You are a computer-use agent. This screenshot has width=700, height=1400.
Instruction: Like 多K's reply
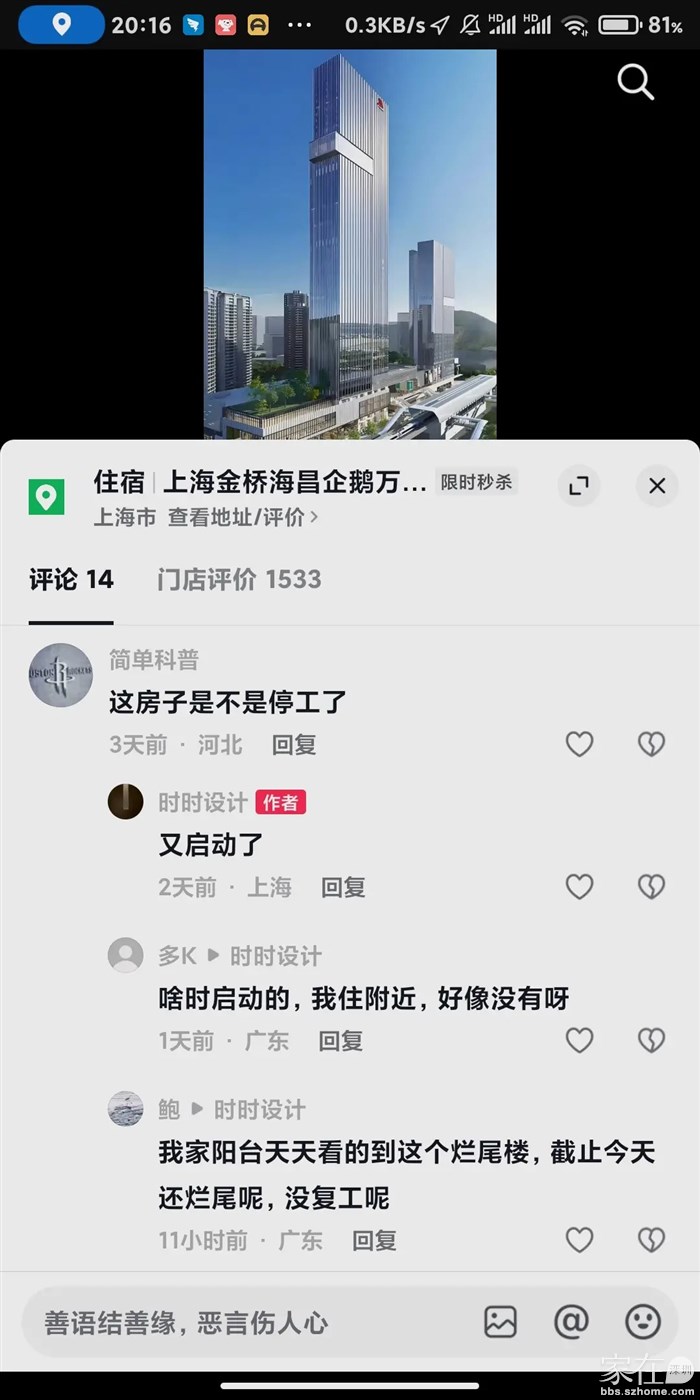tap(579, 1041)
